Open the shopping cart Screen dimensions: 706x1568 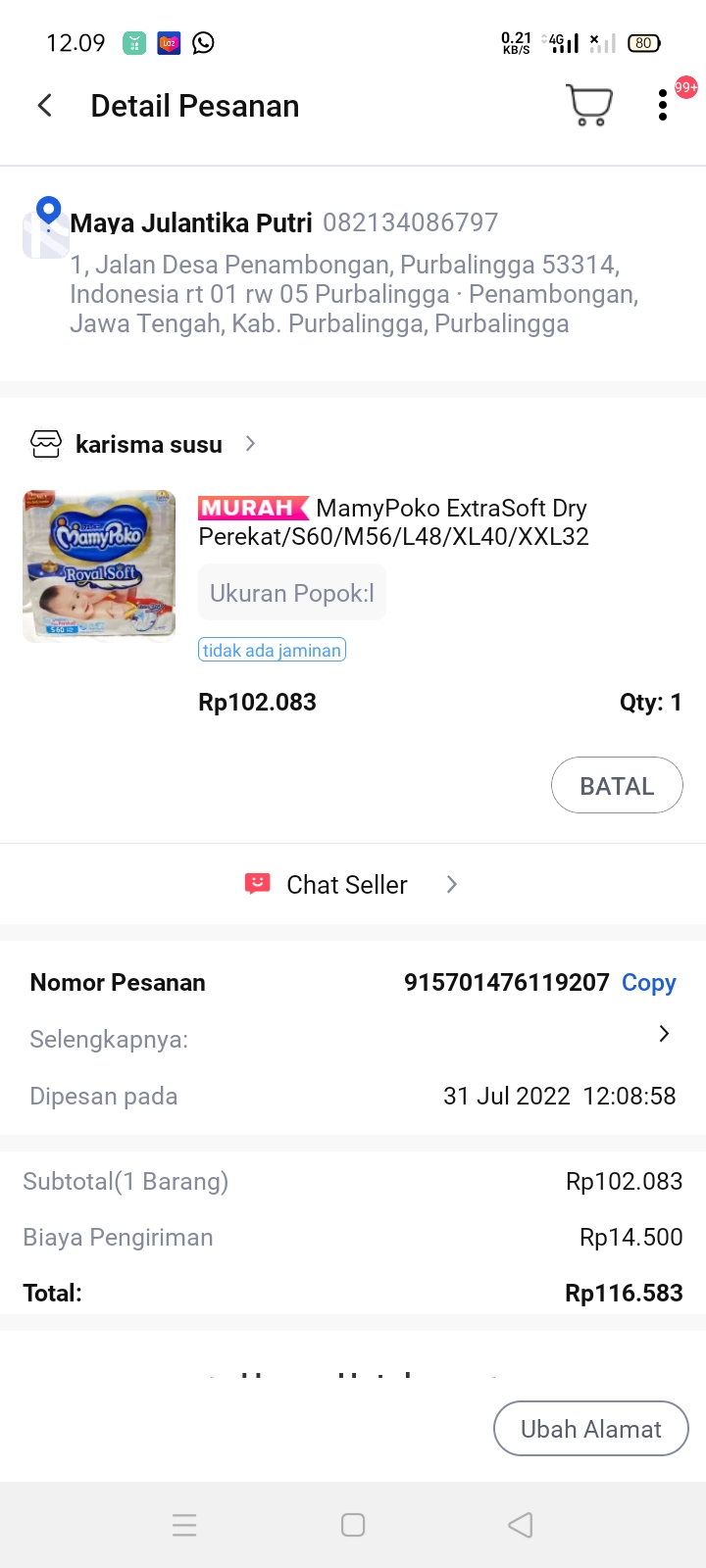pos(589,106)
